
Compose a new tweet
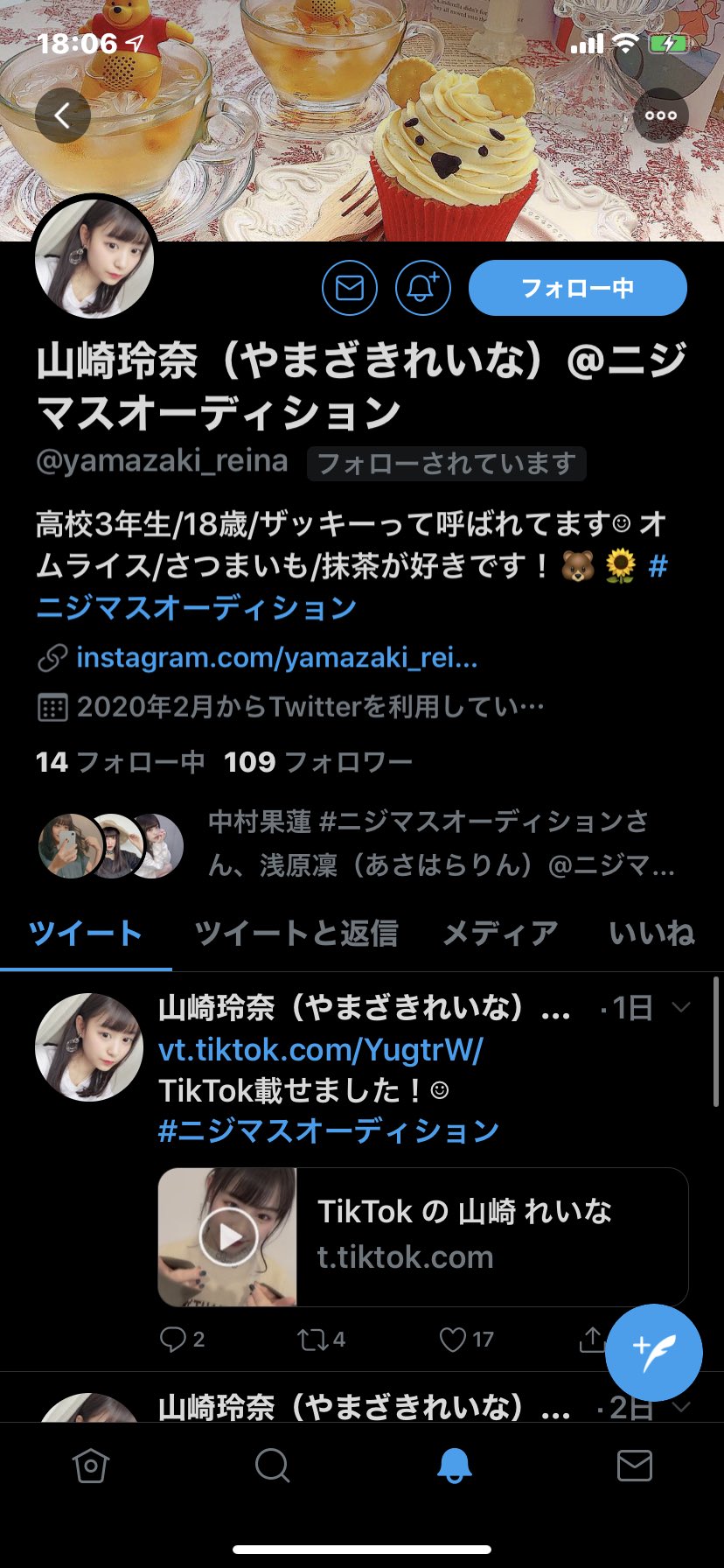click(x=653, y=1352)
